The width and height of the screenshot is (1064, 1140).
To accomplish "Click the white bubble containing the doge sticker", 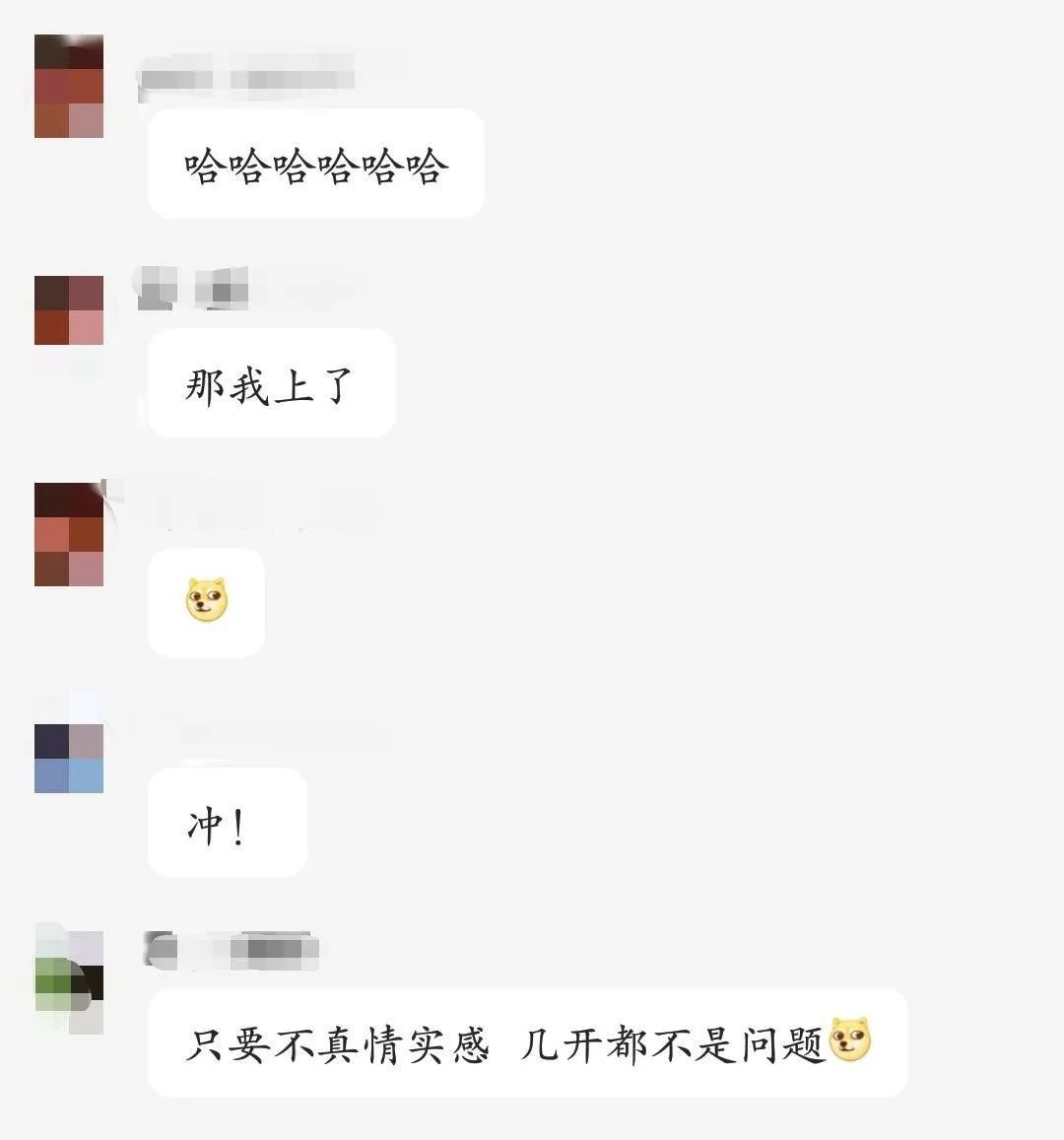I will click(206, 602).
